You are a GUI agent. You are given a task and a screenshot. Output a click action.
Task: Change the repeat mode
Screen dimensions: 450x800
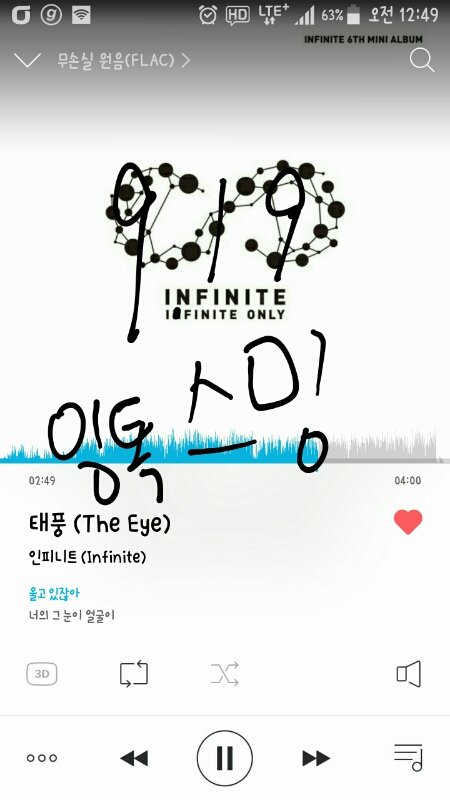click(134, 674)
